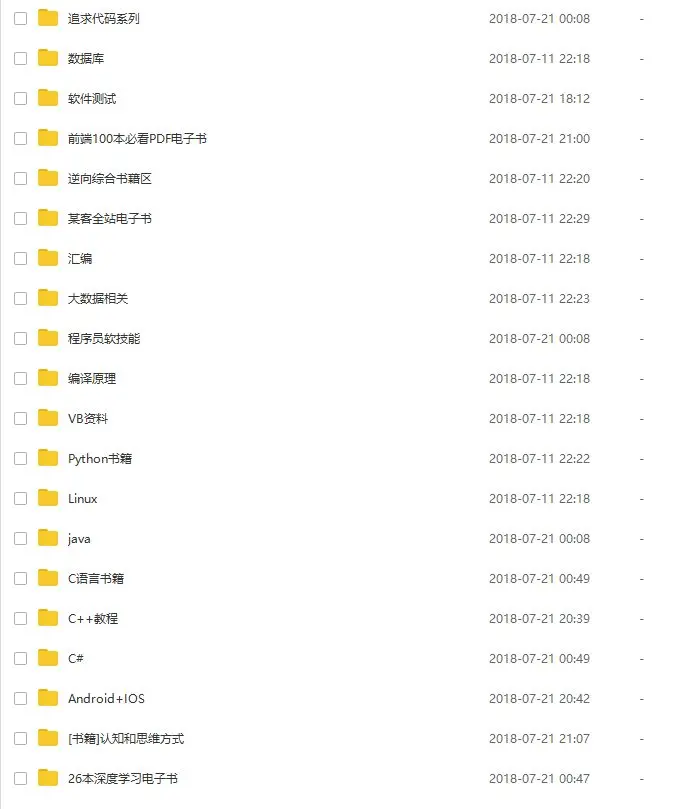Tick the checkbox for C++教程
Viewport: 684px width, 809px height.
click(x=20, y=619)
